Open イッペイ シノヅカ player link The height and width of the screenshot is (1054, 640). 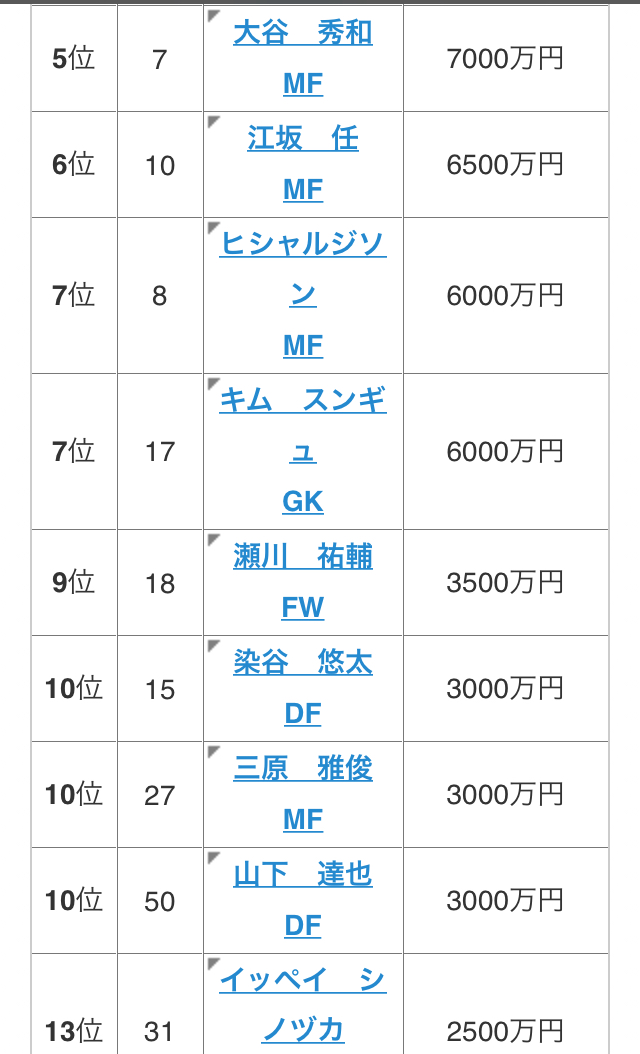click(303, 1006)
